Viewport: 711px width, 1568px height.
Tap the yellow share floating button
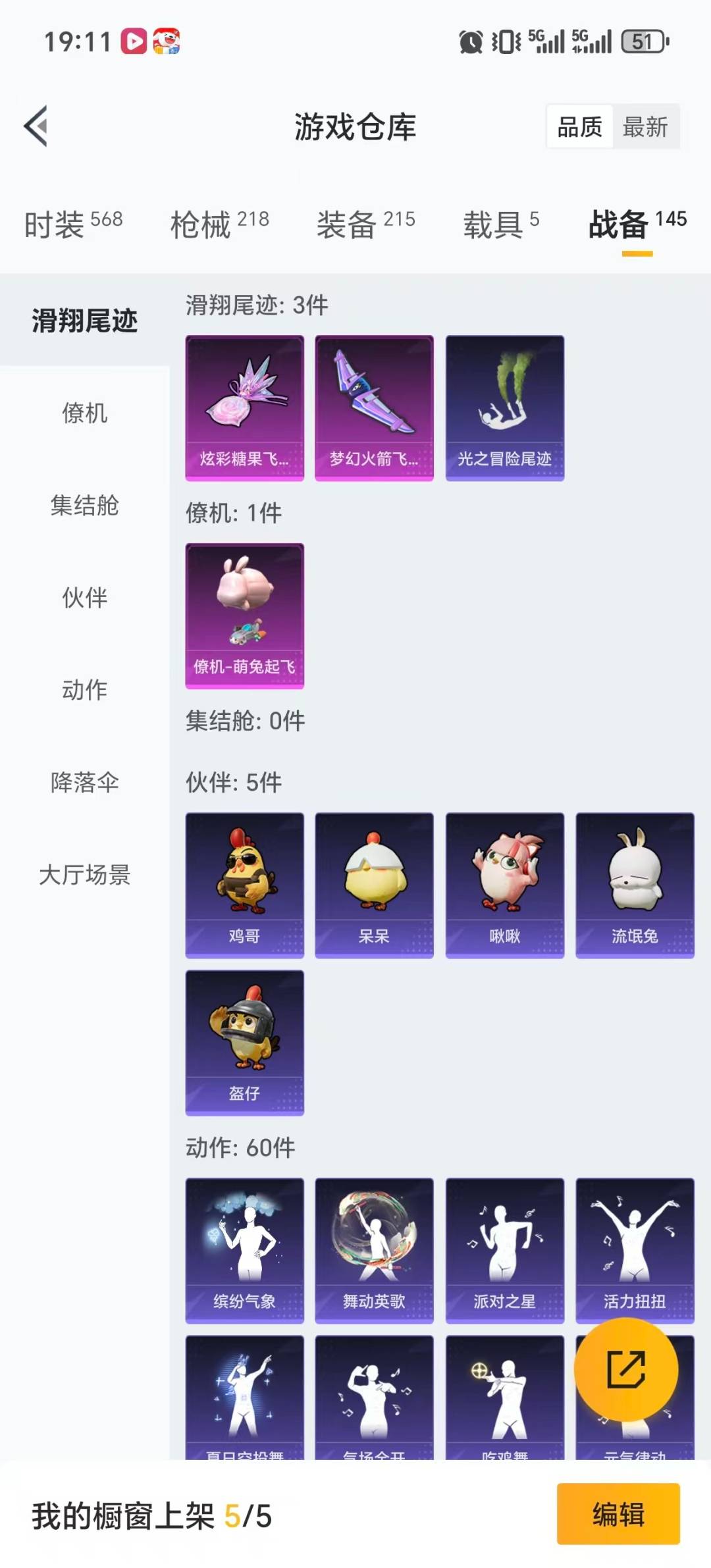click(625, 1370)
